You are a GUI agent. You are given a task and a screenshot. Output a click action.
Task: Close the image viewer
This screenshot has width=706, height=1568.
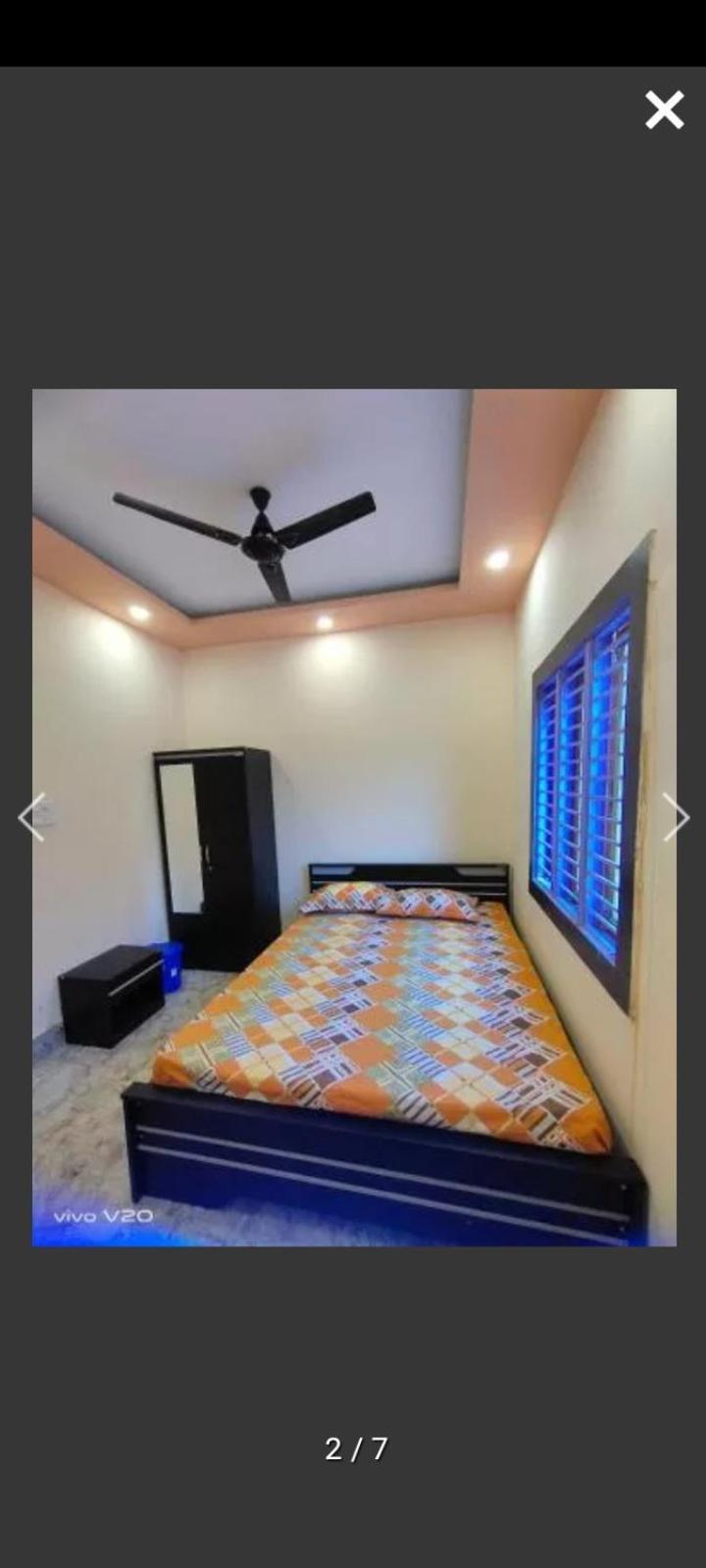[x=664, y=110]
